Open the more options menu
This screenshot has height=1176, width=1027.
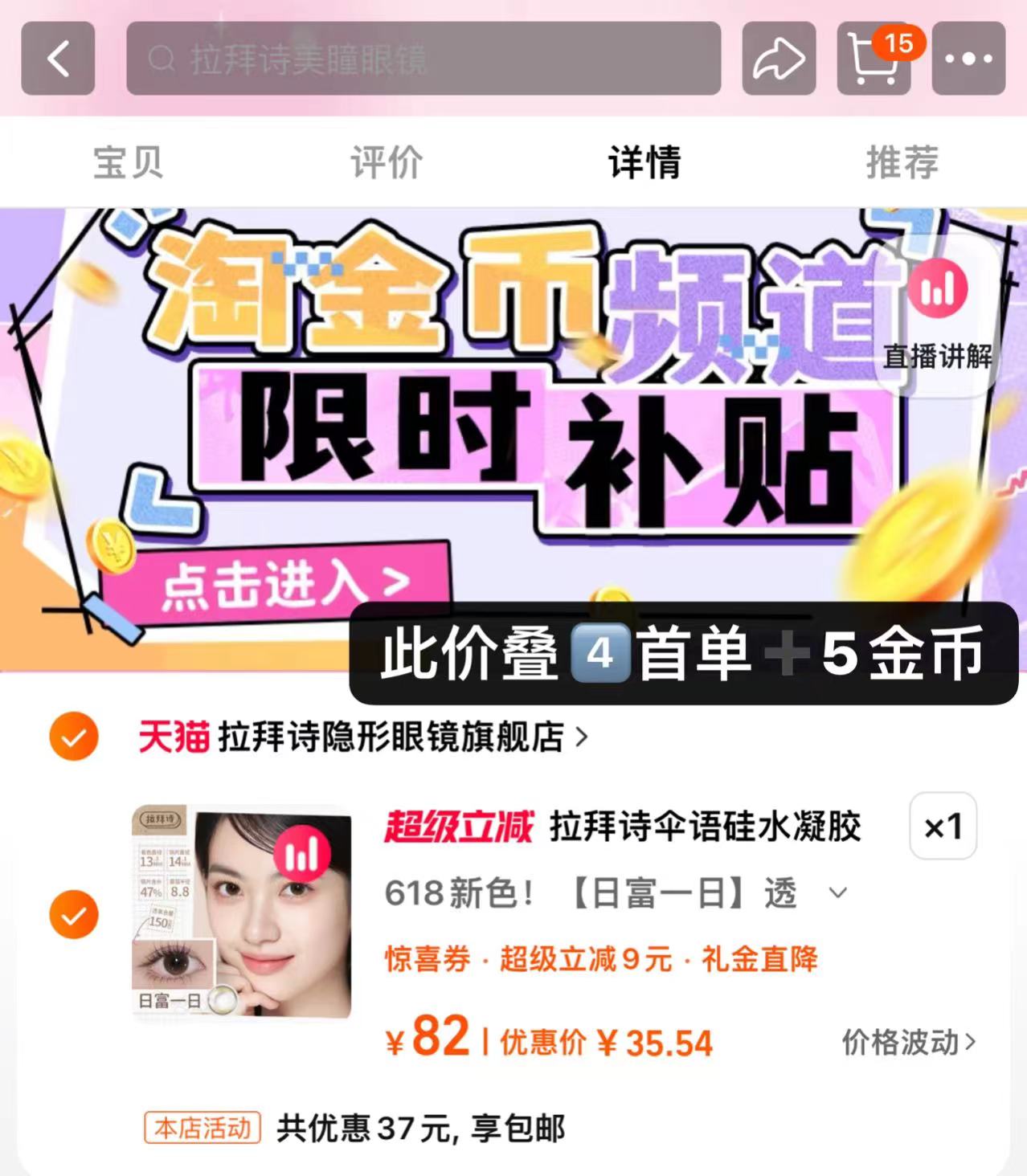(968, 59)
